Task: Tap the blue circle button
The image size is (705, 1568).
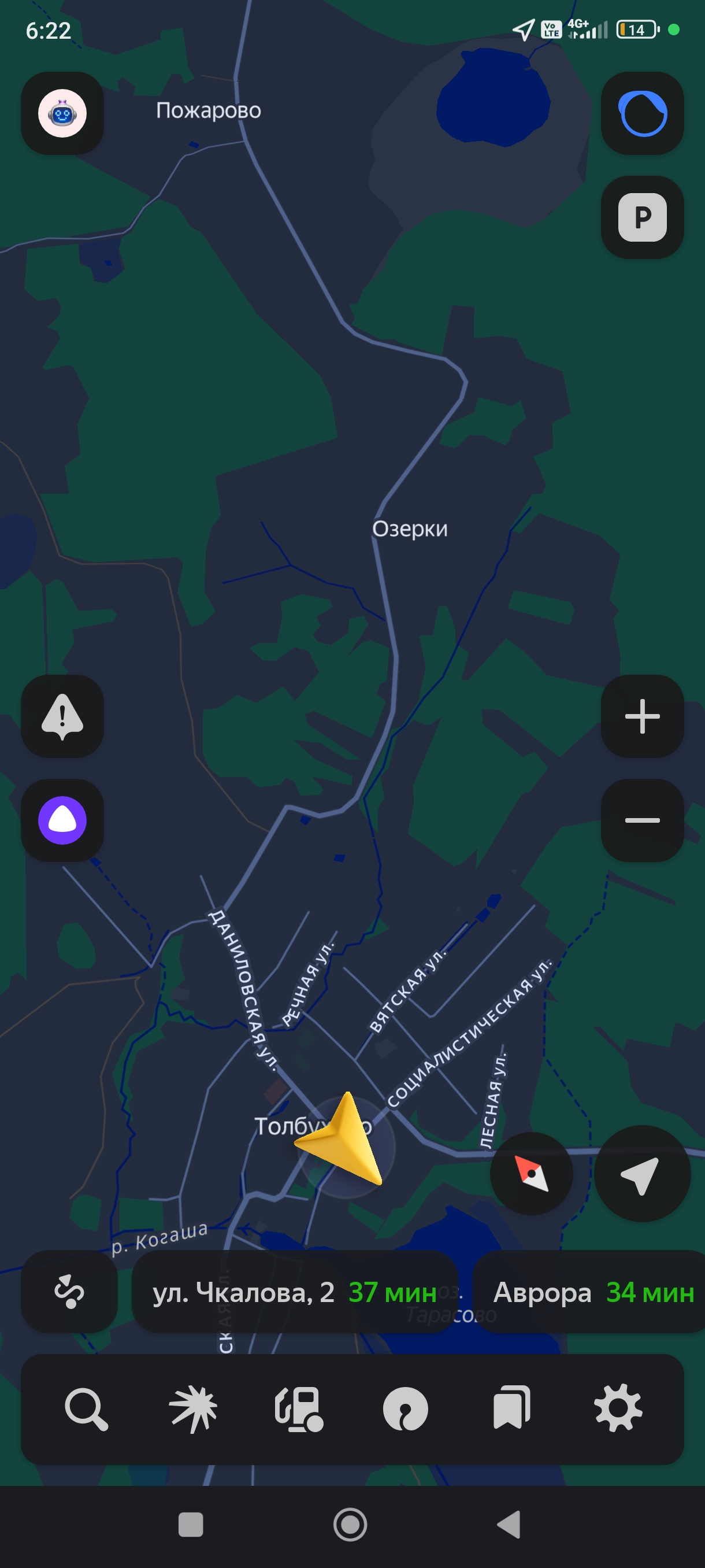Action: coord(643,113)
